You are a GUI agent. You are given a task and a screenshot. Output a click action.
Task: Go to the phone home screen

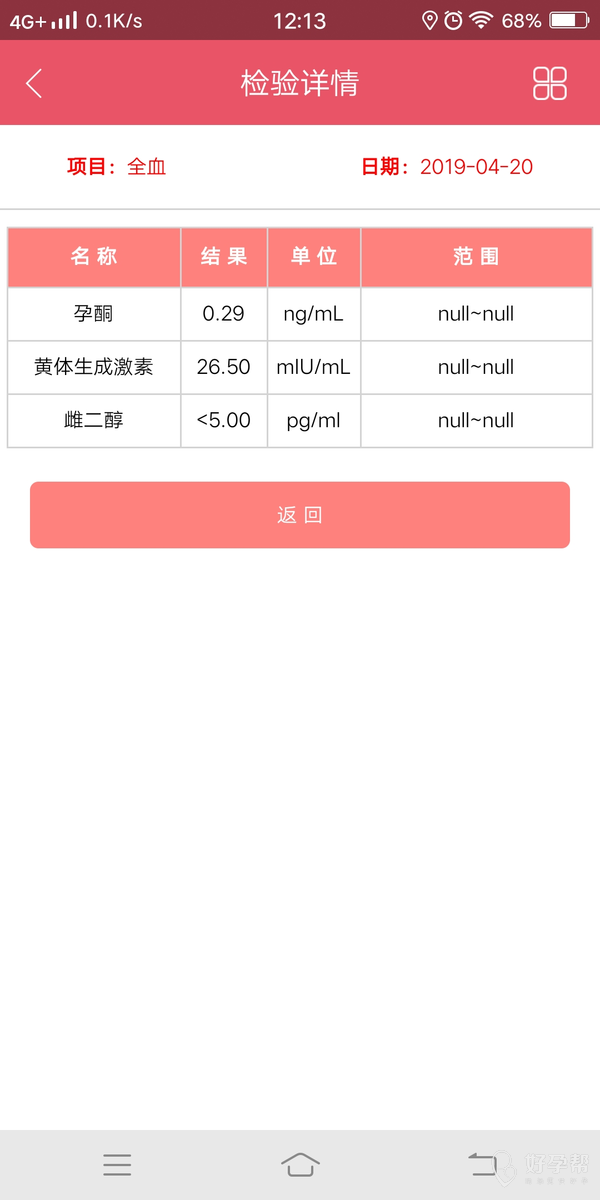click(x=300, y=1164)
